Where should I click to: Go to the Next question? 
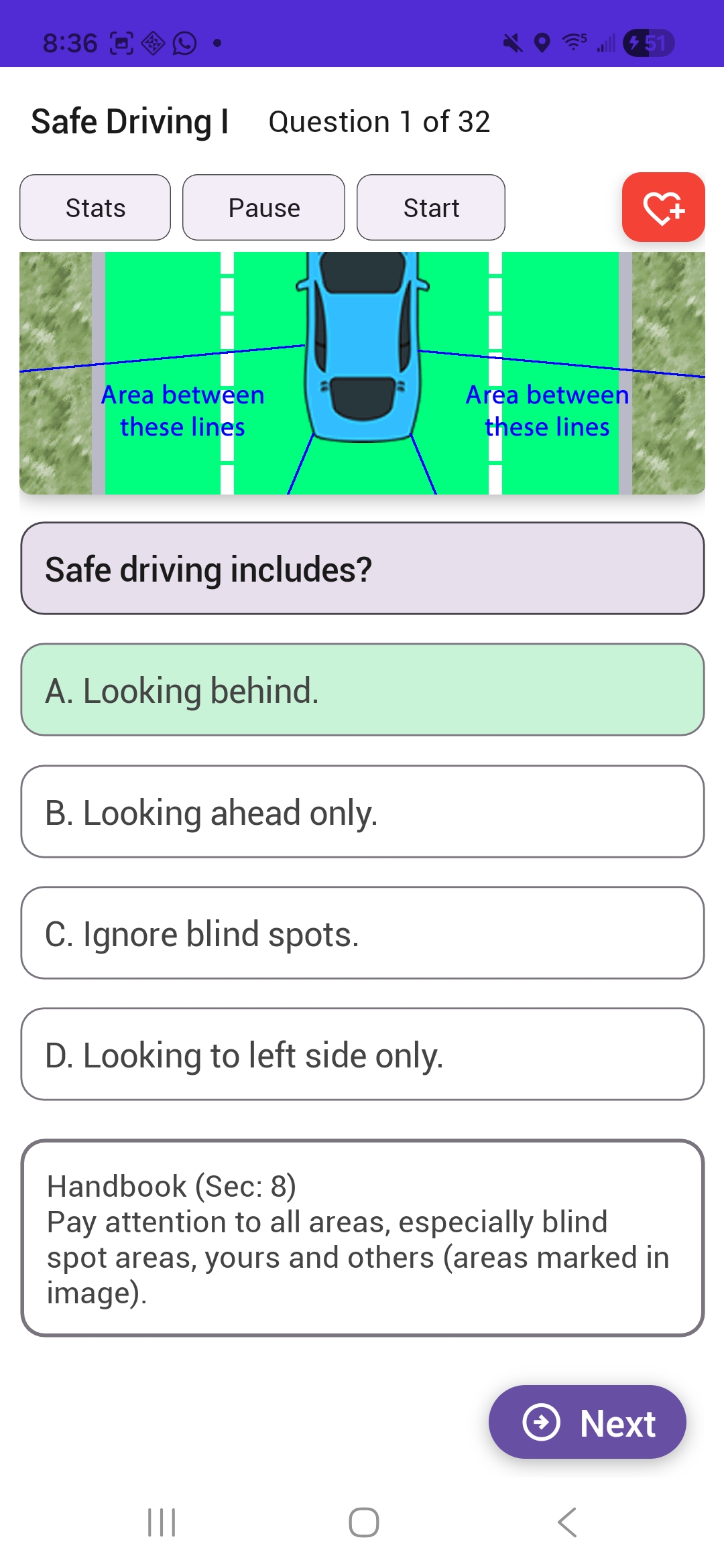click(x=587, y=1422)
